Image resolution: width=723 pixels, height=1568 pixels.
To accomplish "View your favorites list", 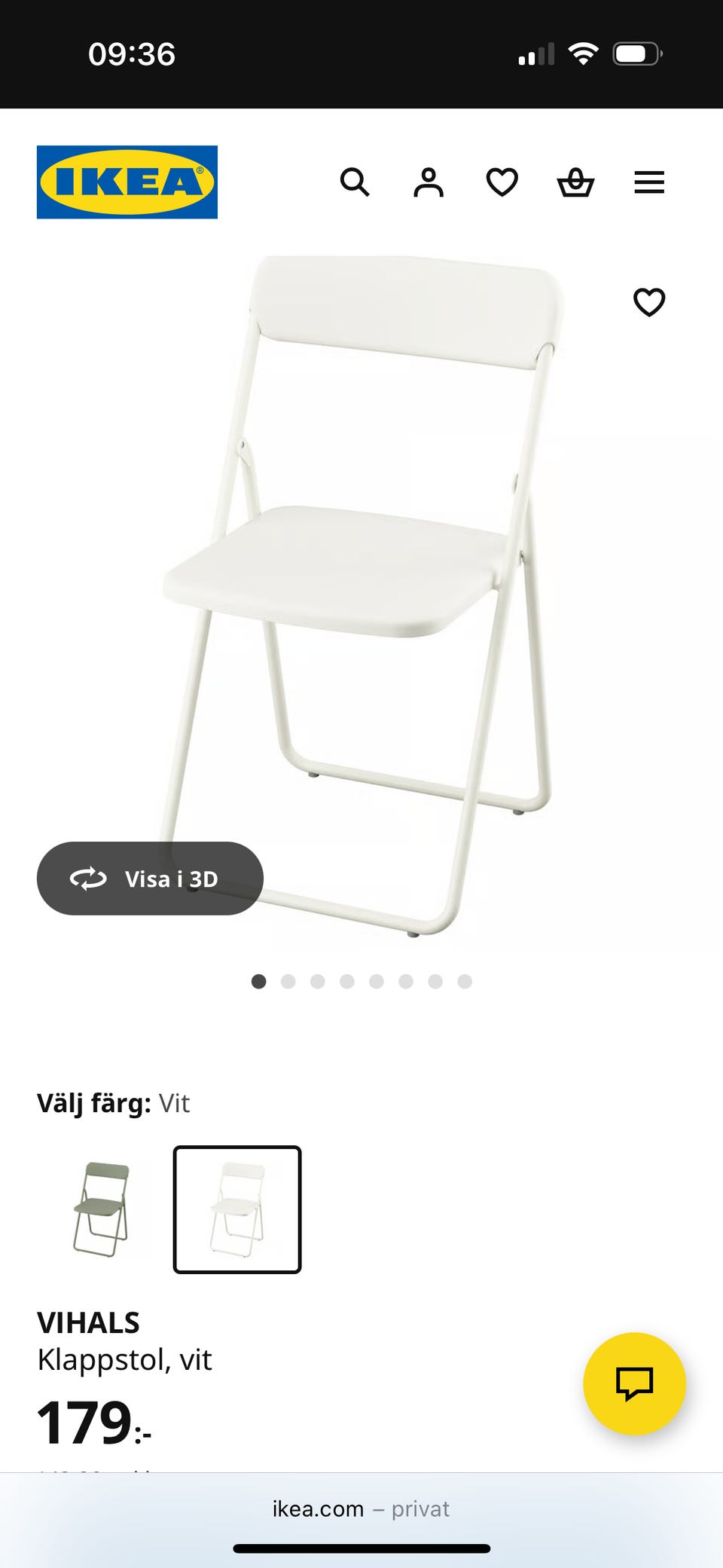I will [501, 182].
